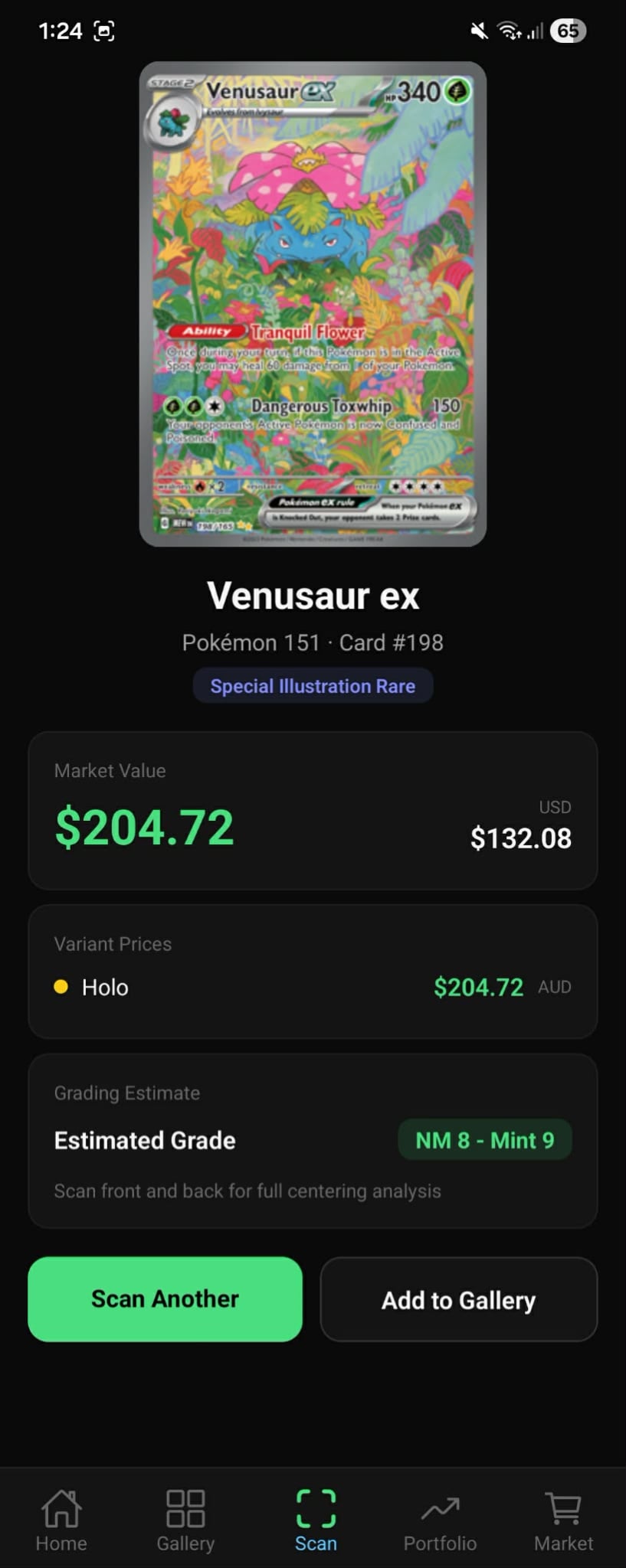Screen dimensions: 626x1568
Task: Tap the screen capture icon in status bar
Action: pos(104,31)
